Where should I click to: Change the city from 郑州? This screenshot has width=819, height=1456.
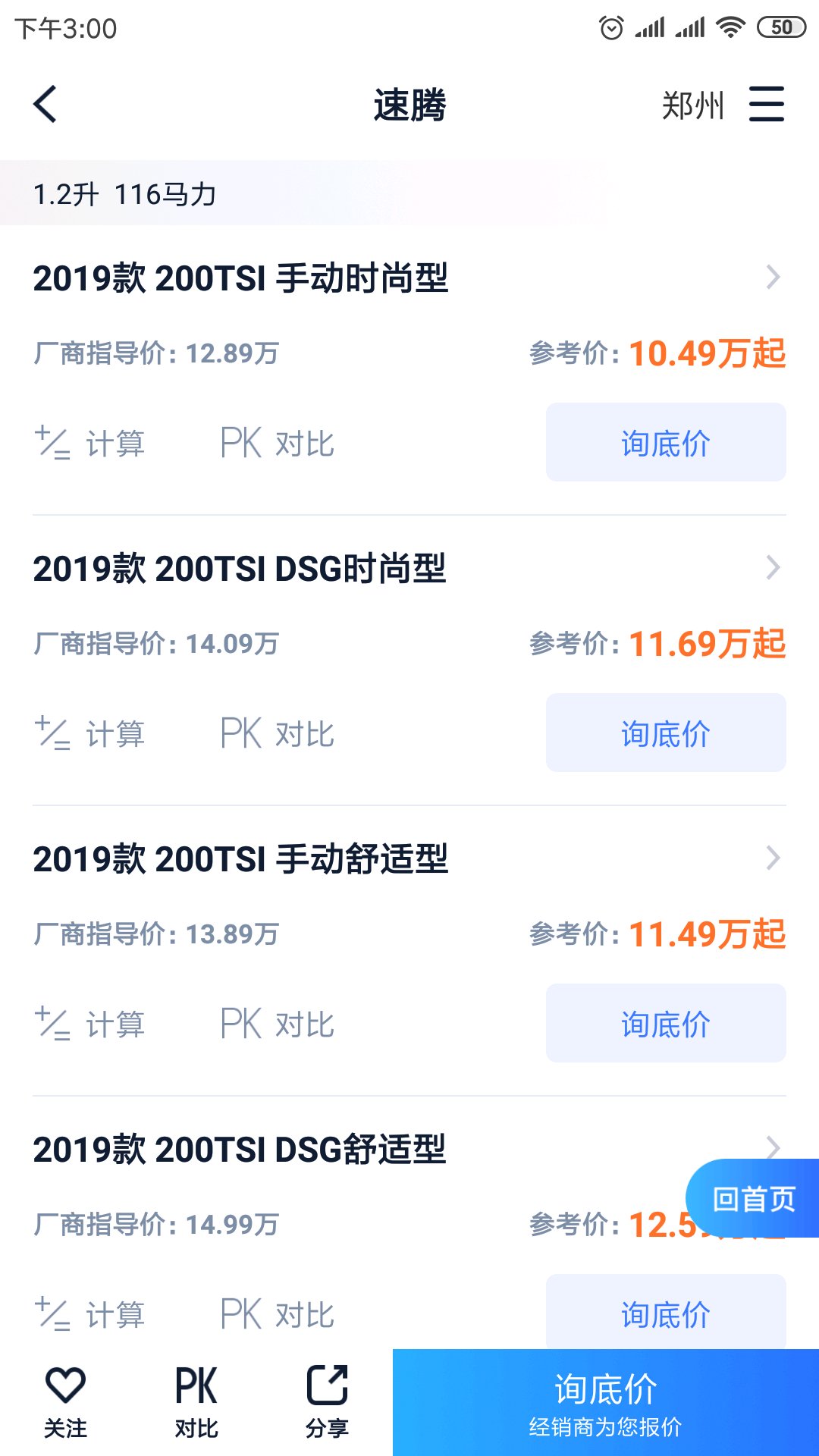[x=692, y=105]
